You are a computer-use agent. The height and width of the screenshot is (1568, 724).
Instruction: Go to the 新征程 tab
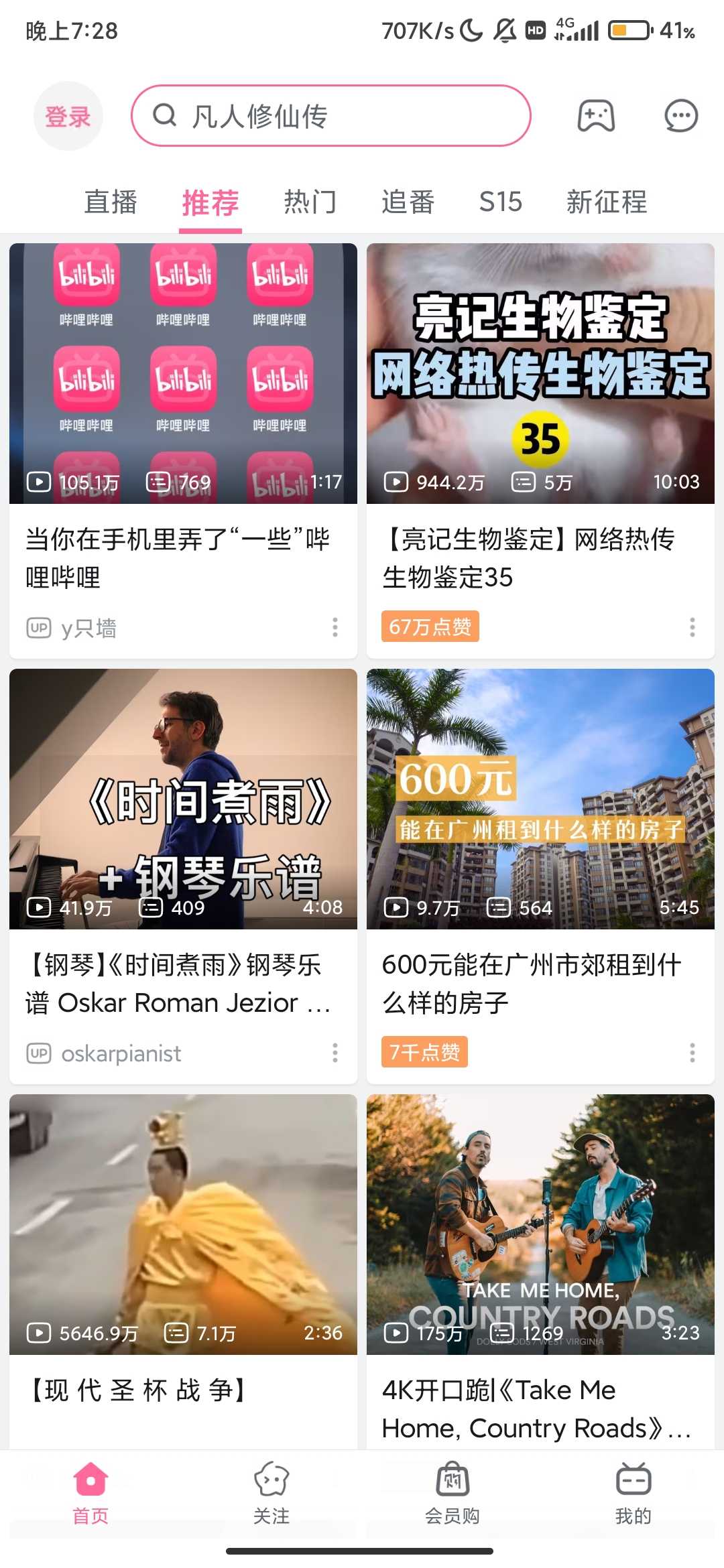607,202
